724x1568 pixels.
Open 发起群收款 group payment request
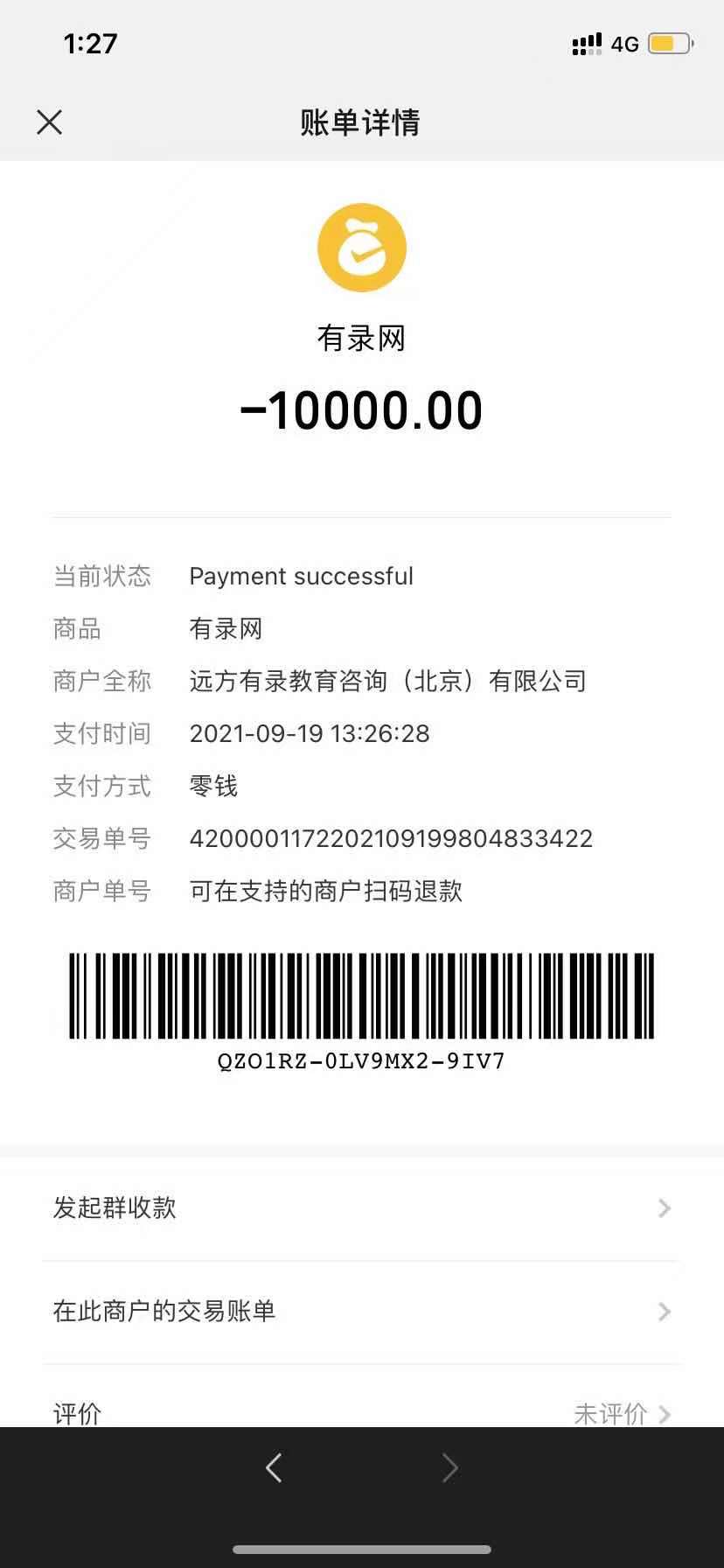click(361, 1208)
